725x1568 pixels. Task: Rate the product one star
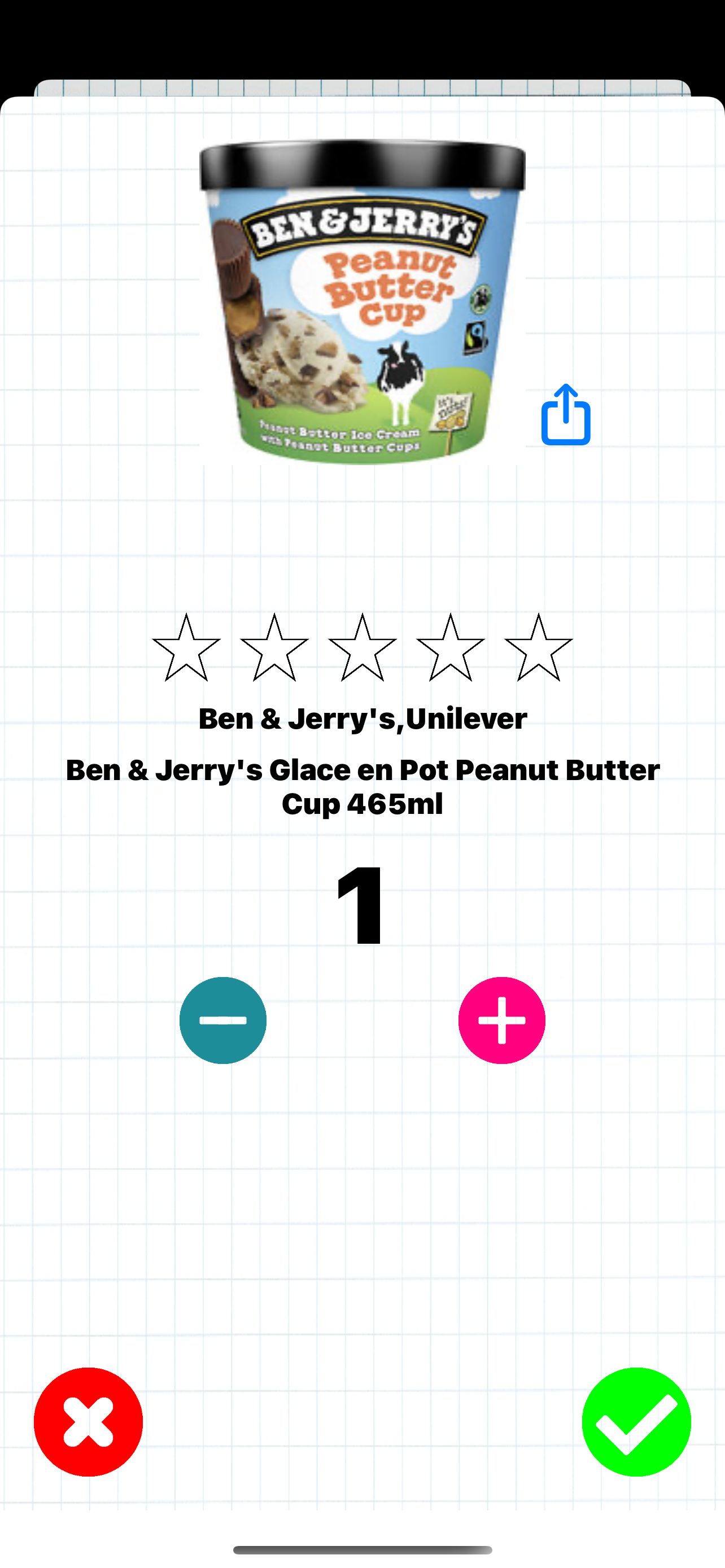point(186,649)
